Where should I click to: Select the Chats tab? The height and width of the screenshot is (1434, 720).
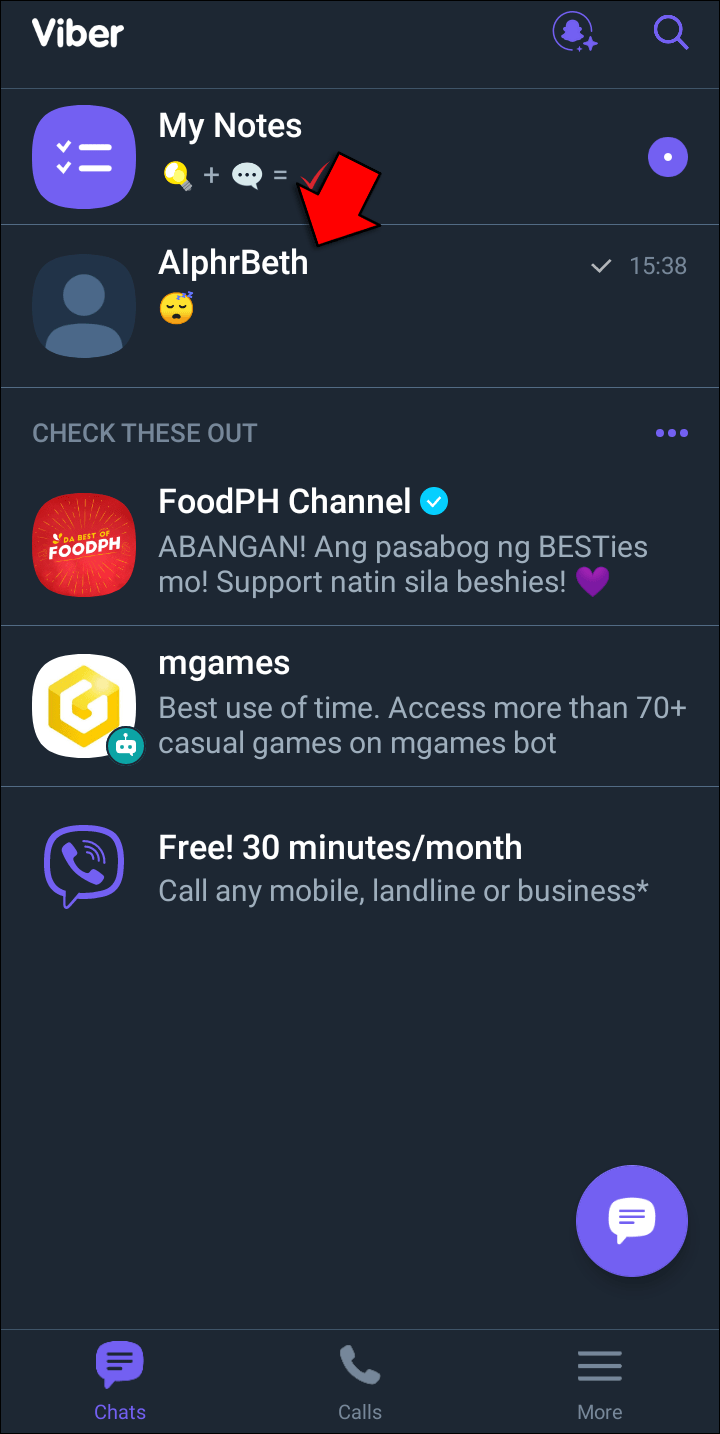(x=120, y=1382)
